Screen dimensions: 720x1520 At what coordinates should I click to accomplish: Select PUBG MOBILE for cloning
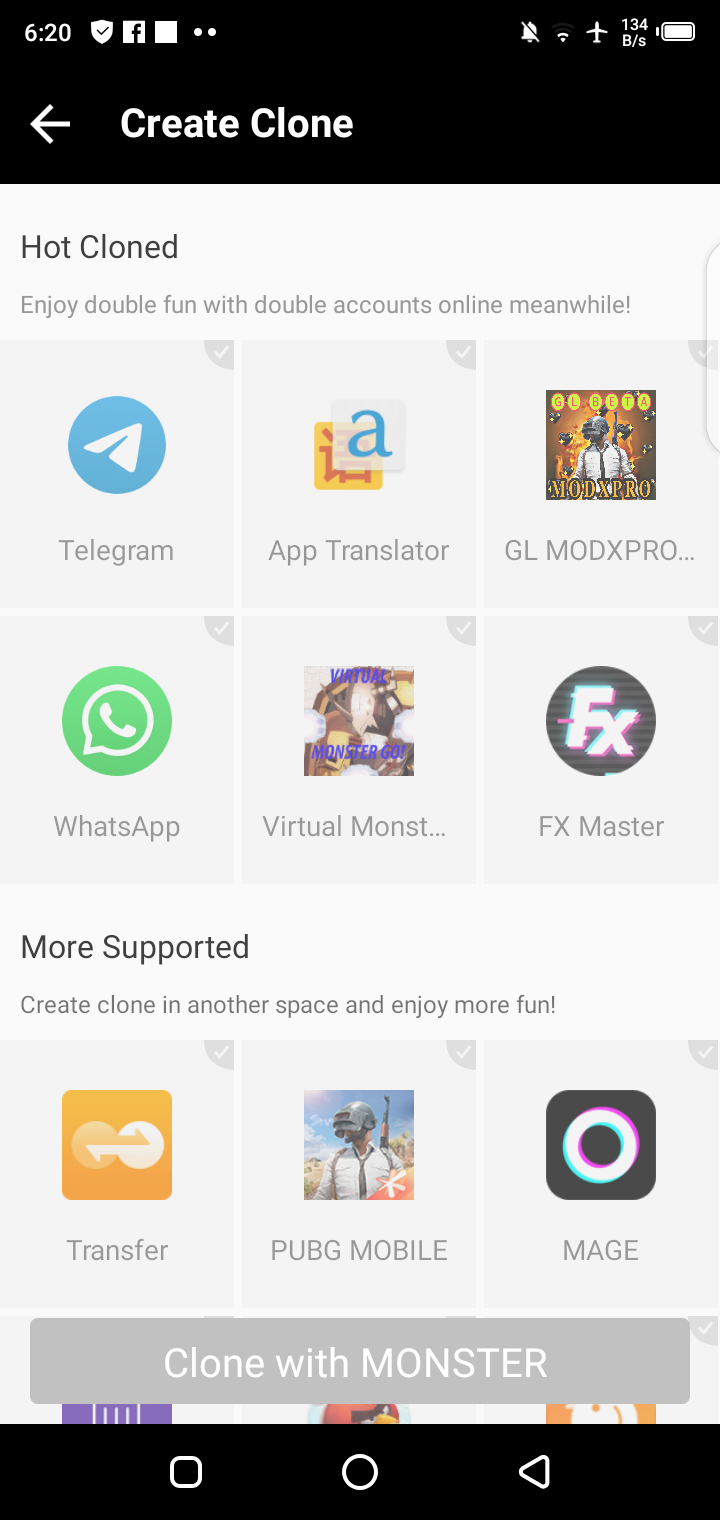359,1172
